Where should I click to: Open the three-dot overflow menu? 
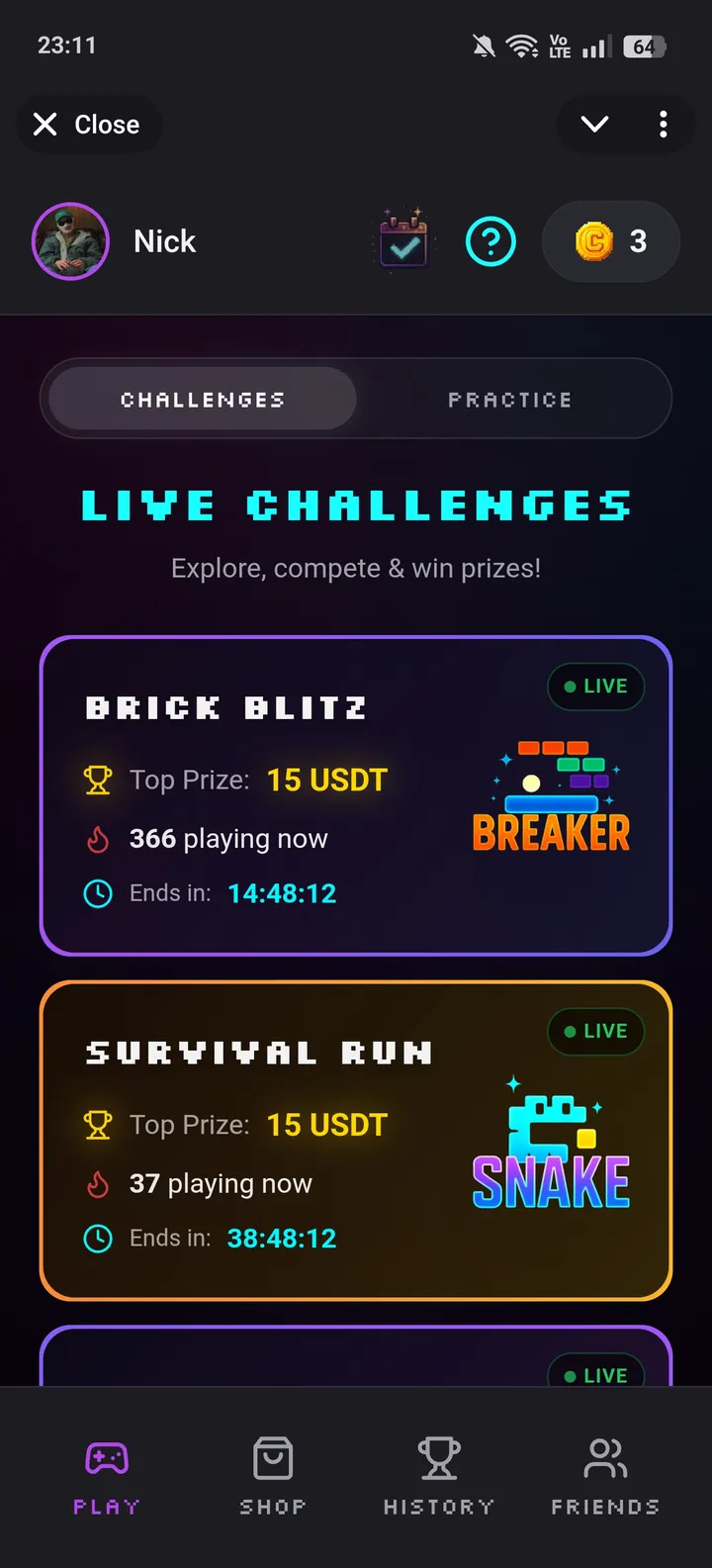pos(663,125)
